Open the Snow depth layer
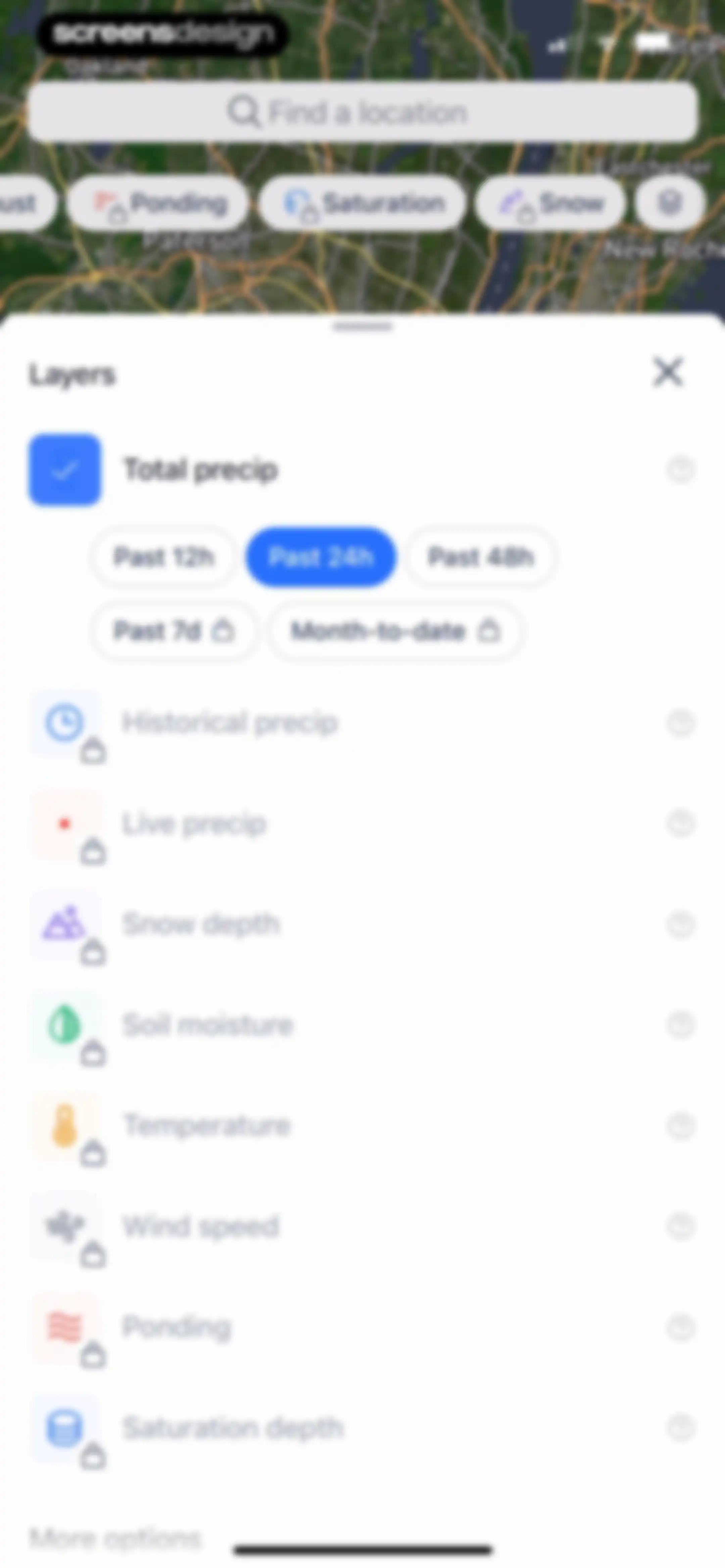The image size is (725, 1568). pos(362,925)
